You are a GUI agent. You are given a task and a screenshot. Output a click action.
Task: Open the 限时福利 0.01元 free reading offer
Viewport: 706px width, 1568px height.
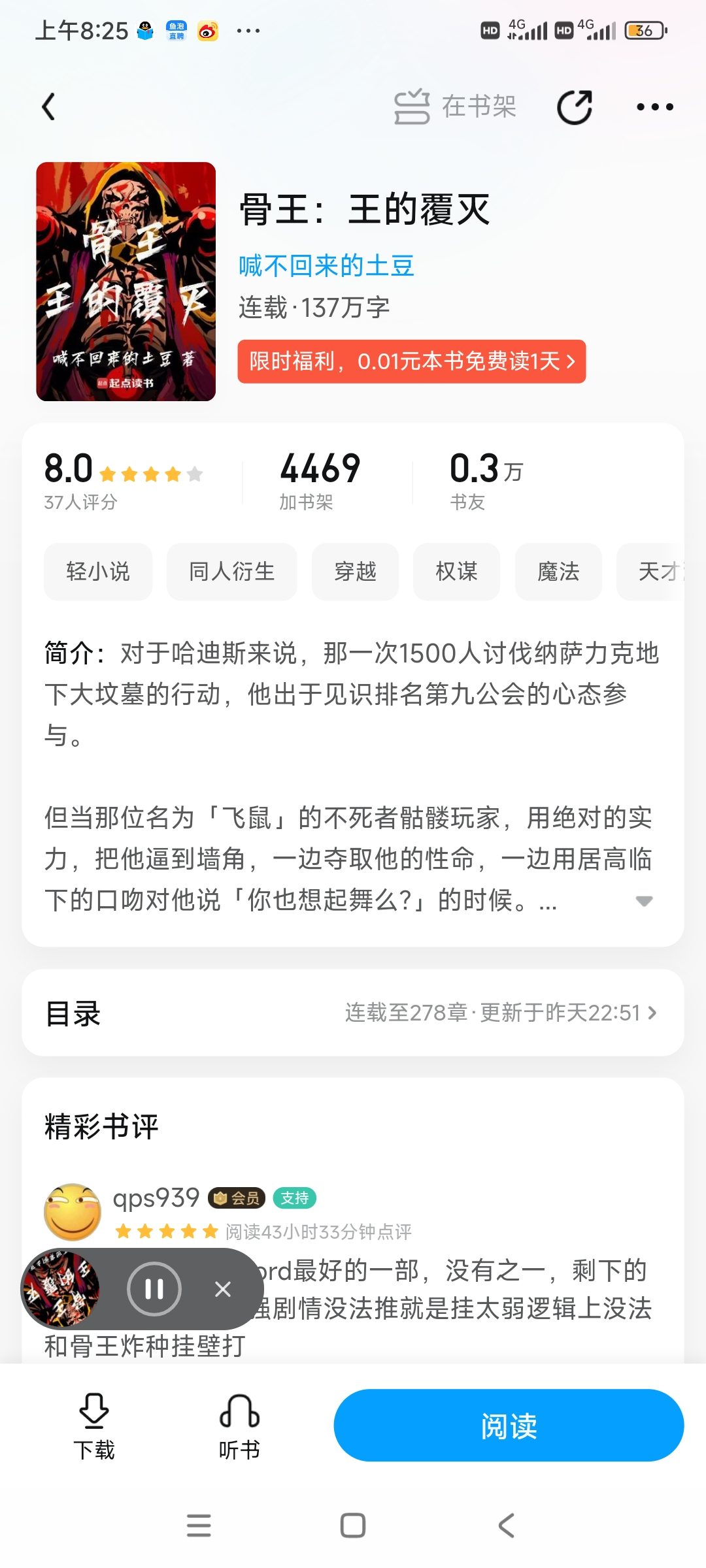point(411,361)
